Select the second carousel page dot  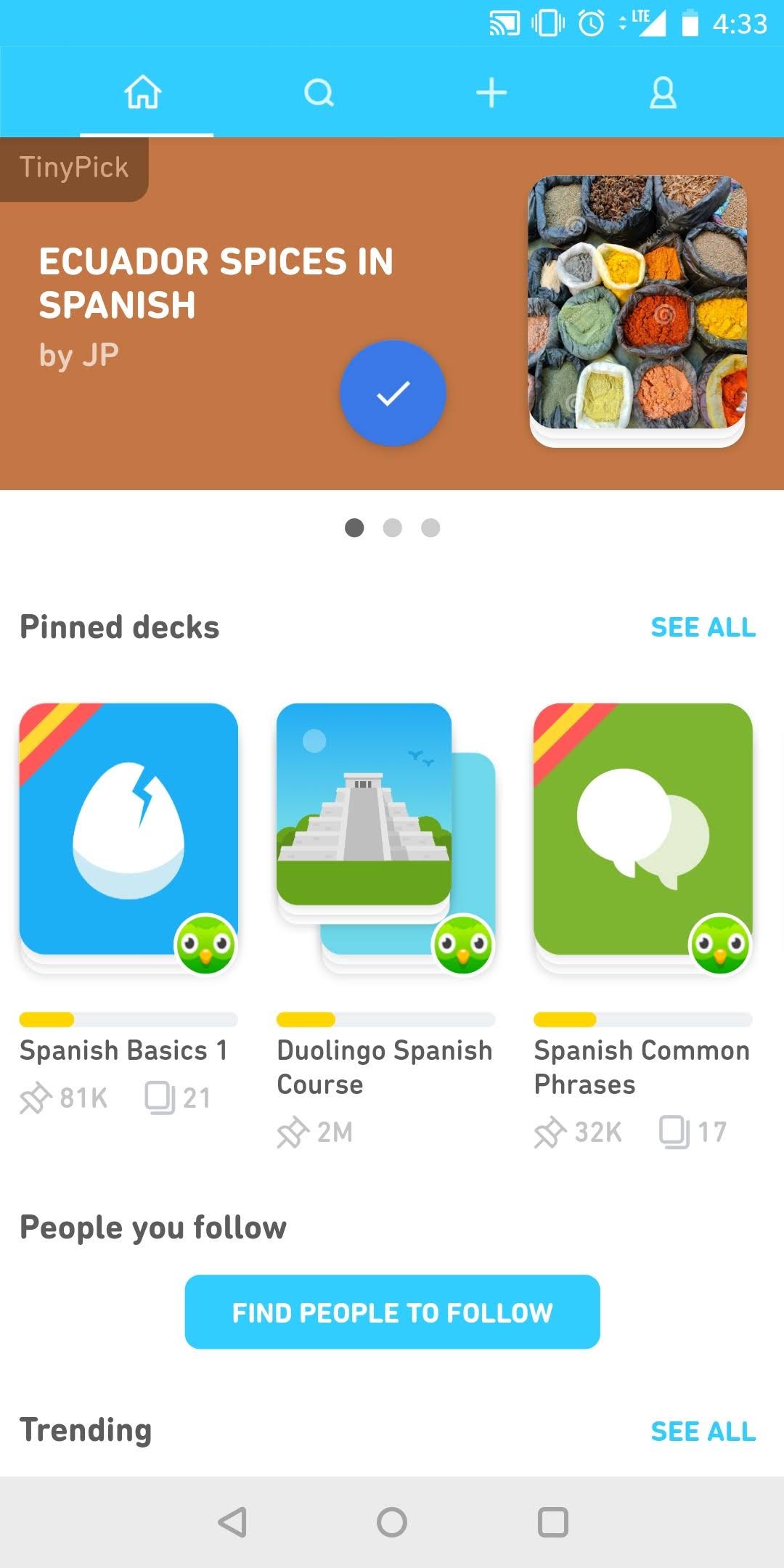[393, 528]
